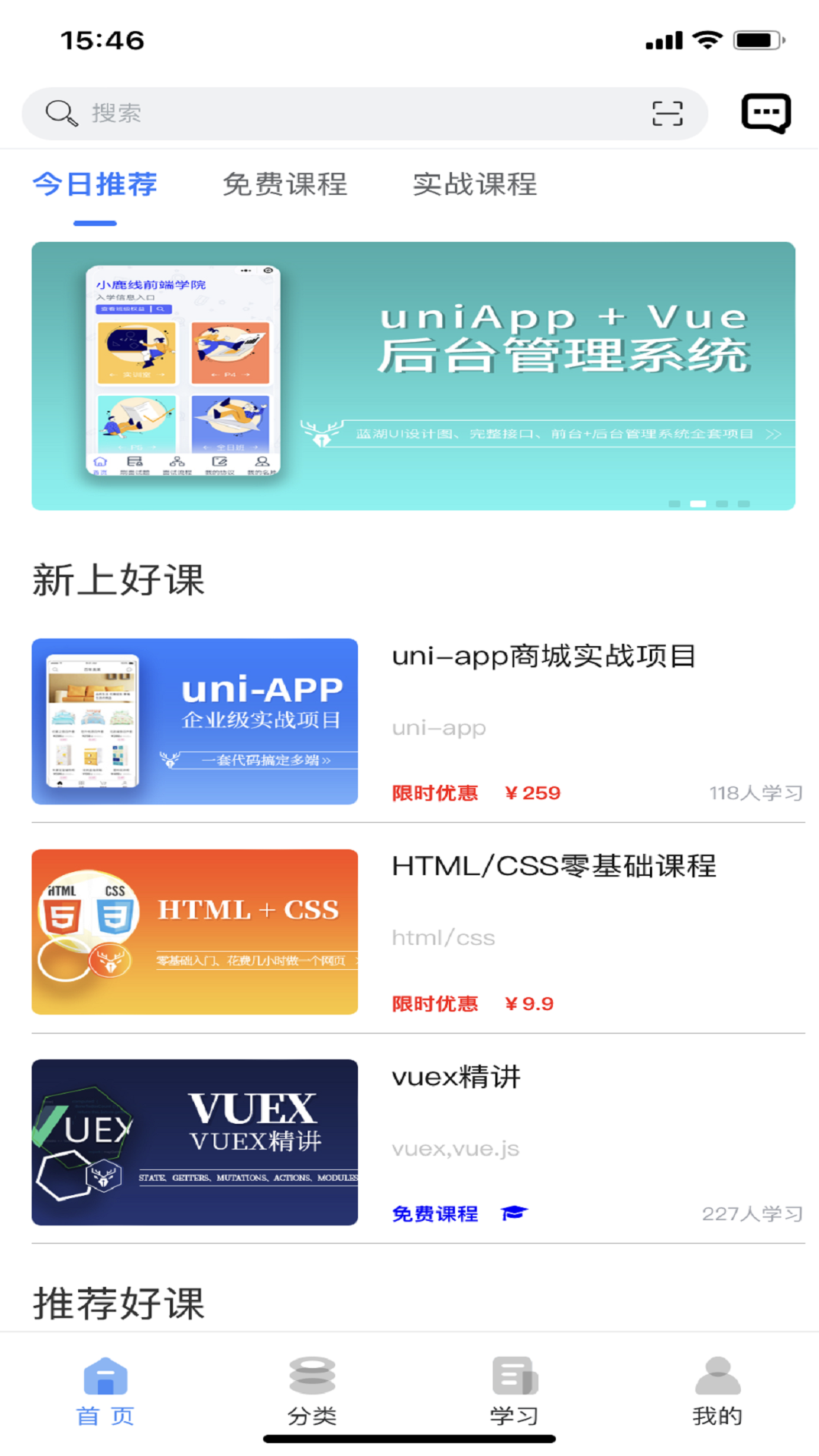Switch to the 实战课程 tab
819x1456 pixels.
pyautogui.click(x=475, y=184)
